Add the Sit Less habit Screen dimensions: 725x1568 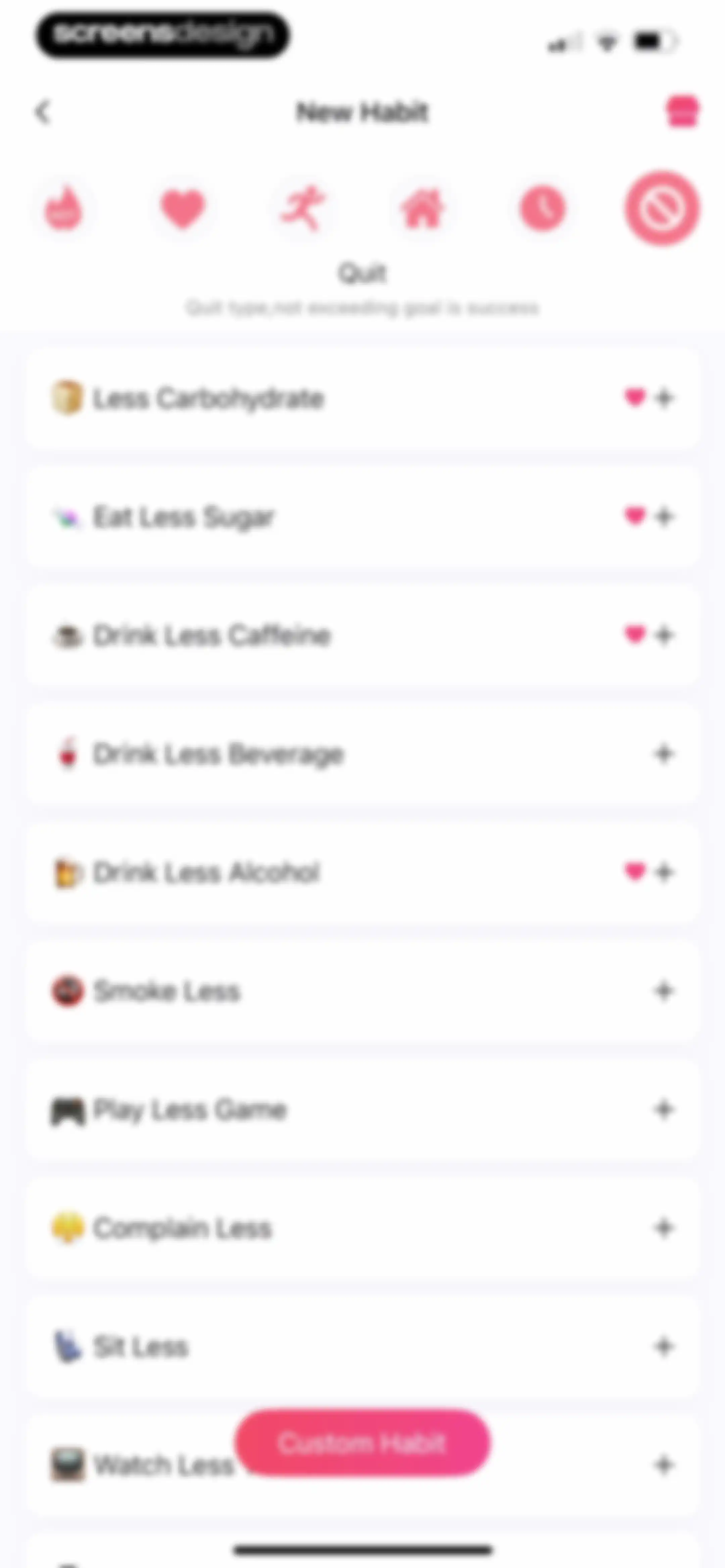tap(664, 1346)
